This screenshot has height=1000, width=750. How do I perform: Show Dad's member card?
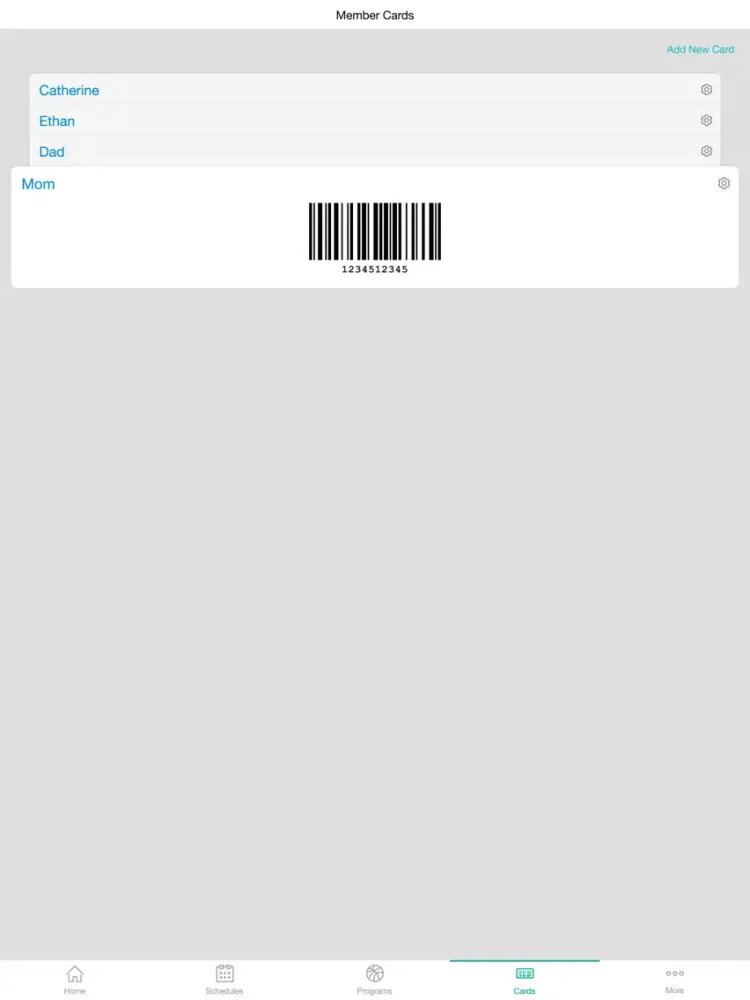pyautogui.click(x=52, y=152)
